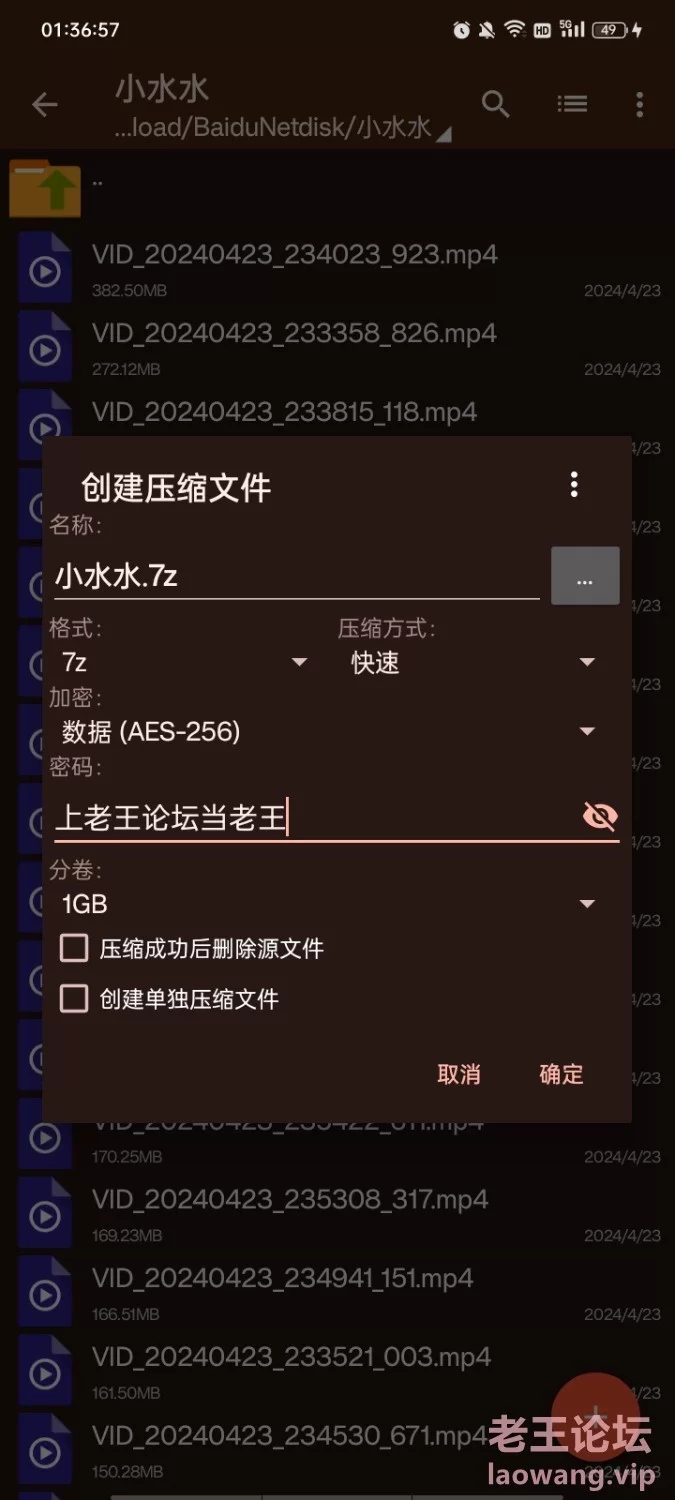675x1500 pixels.
Task: Check 创建单独压缩文件
Action: pyautogui.click(x=75, y=998)
